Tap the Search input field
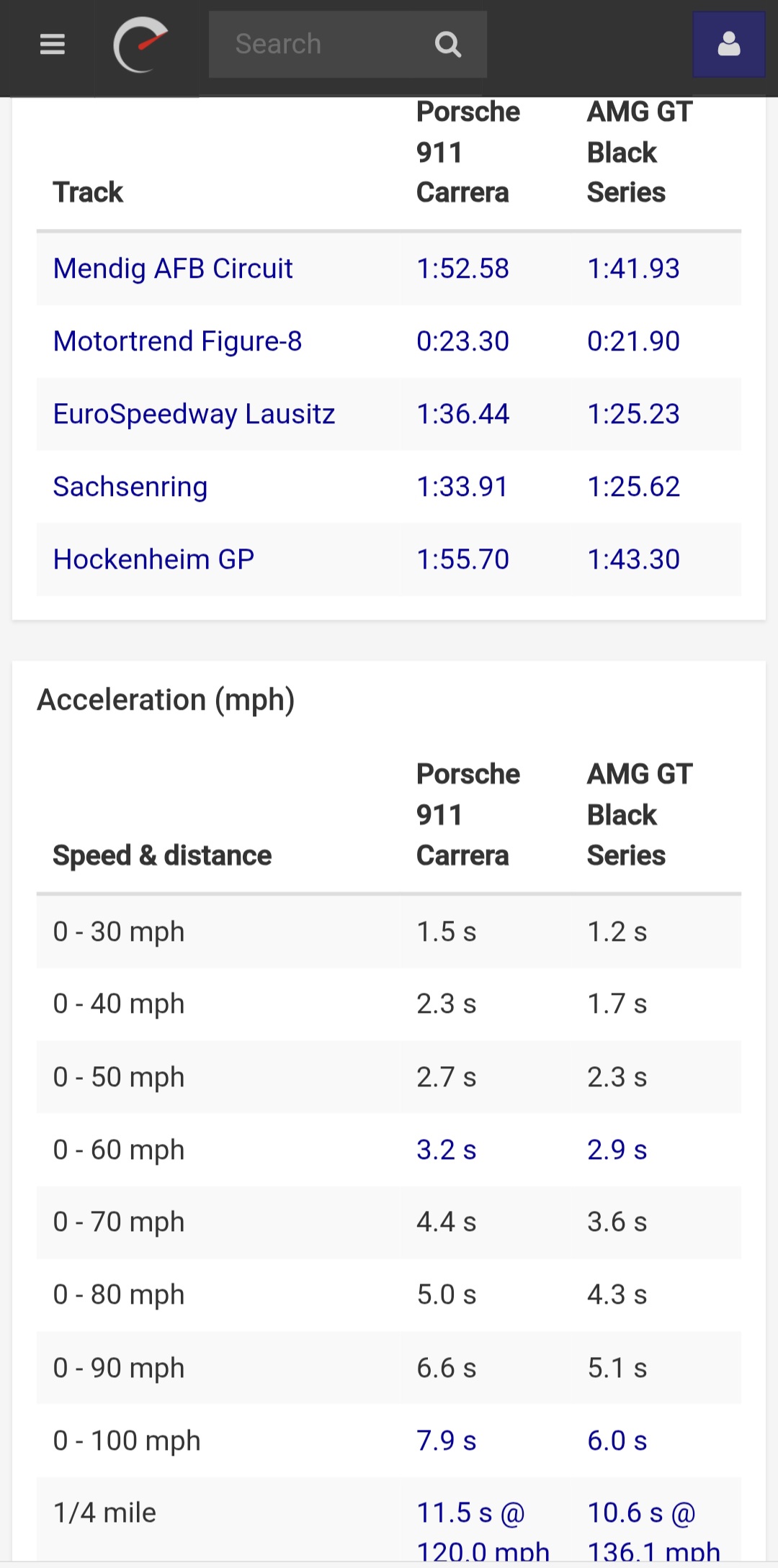778x1568 pixels. (324, 45)
